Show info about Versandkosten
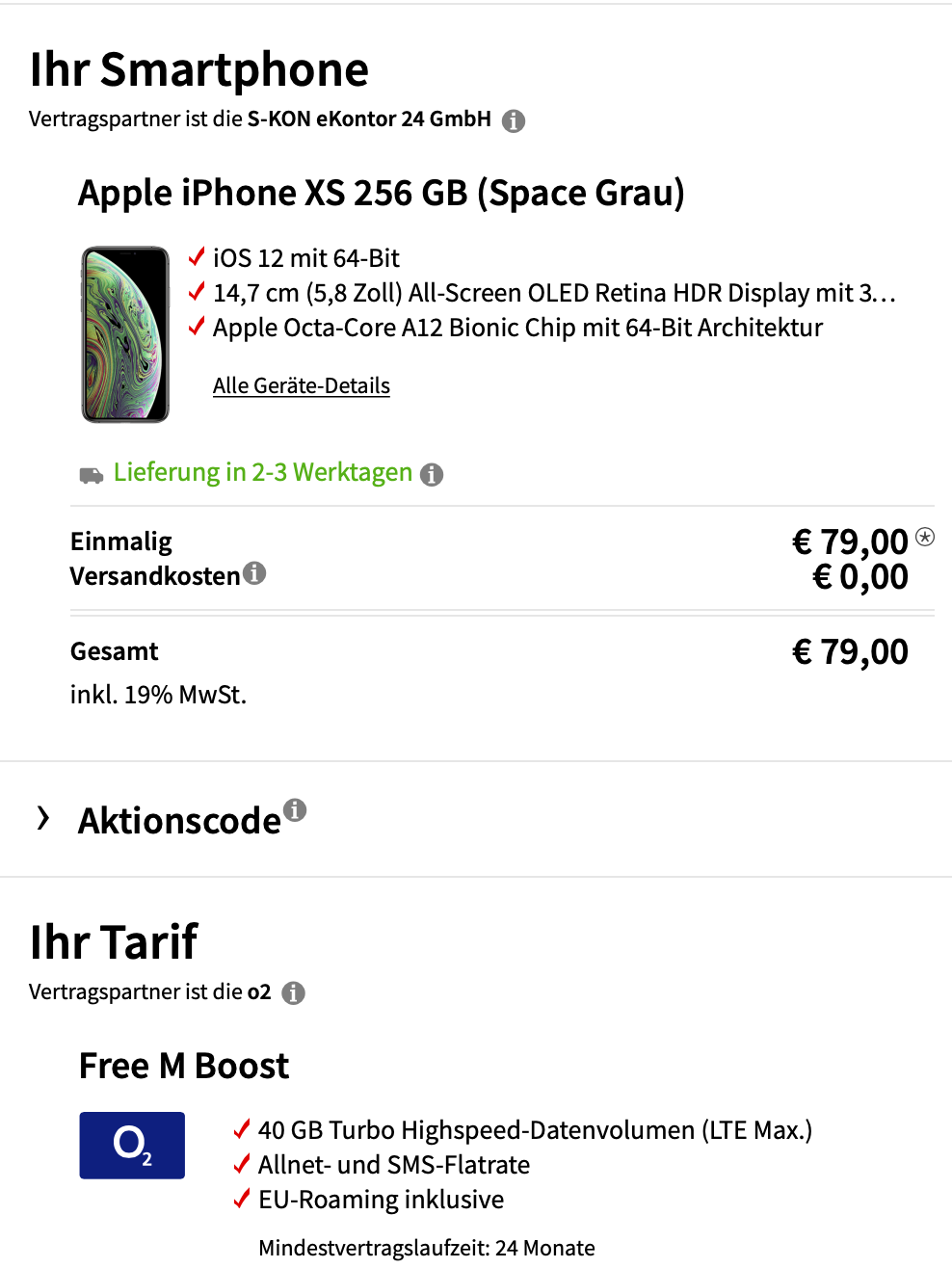The height and width of the screenshot is (1268, 952). pos(254,573)
